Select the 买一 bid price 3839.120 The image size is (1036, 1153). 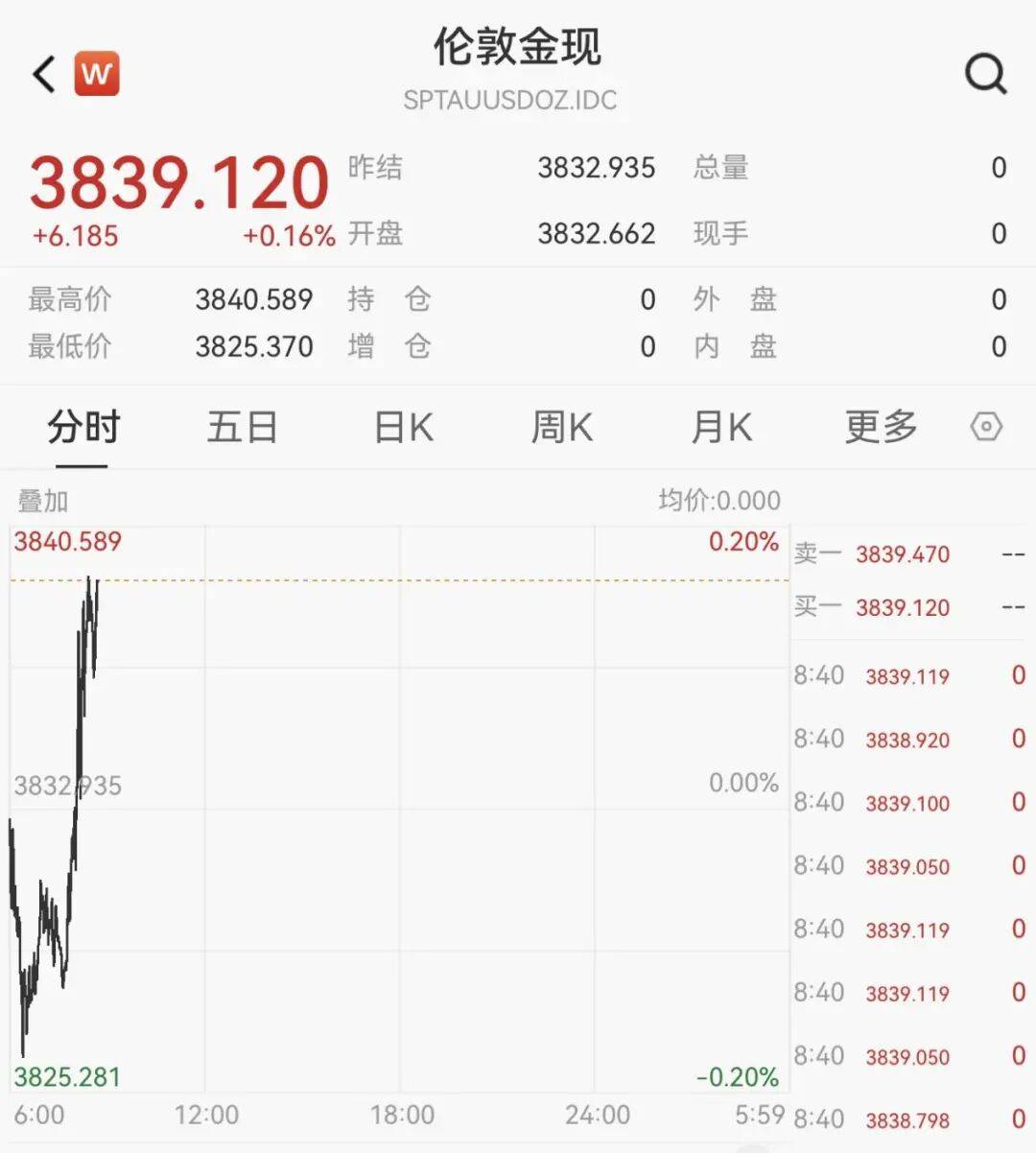900,608
